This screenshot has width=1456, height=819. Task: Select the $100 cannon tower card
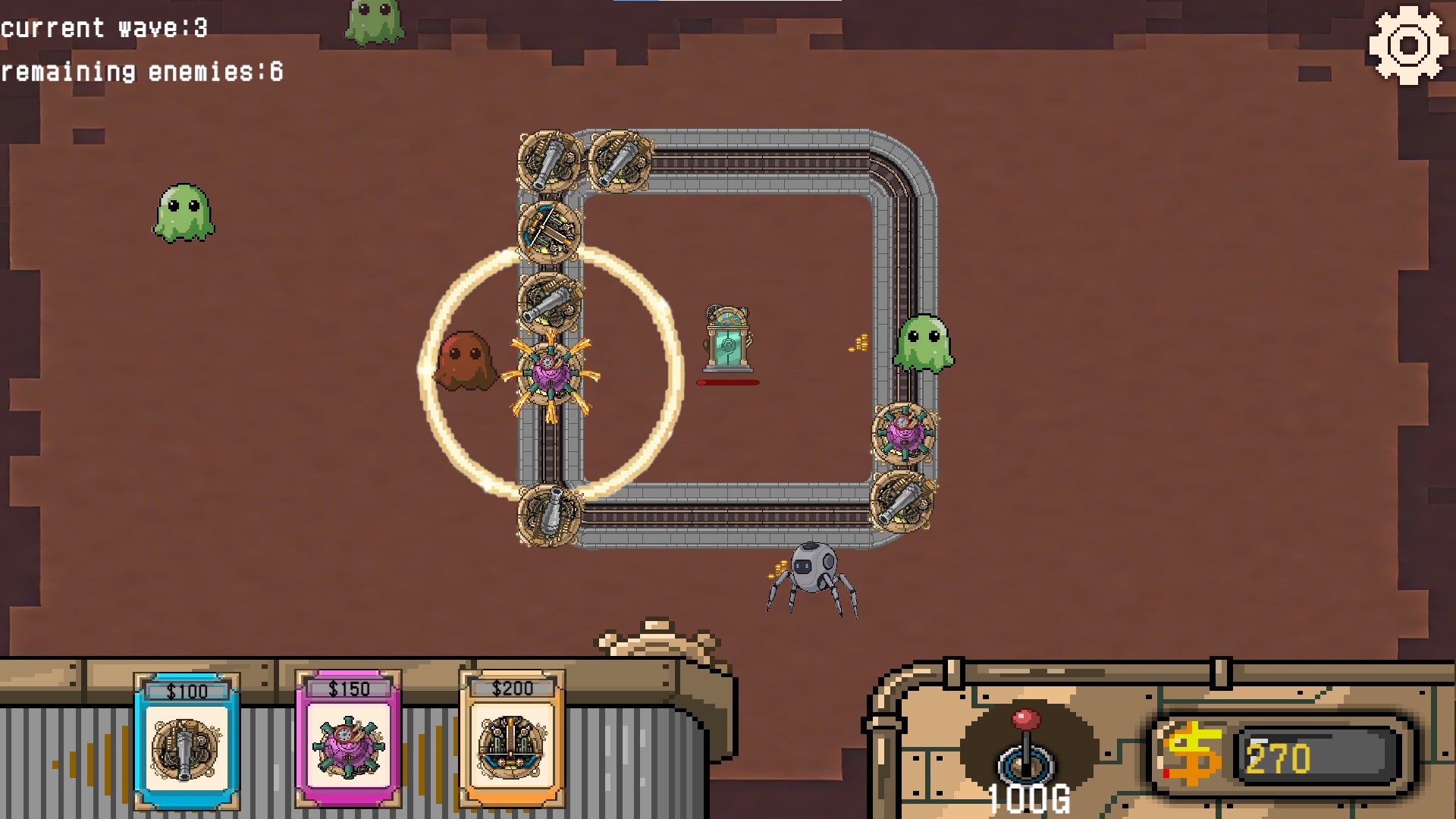pos(186,741)
